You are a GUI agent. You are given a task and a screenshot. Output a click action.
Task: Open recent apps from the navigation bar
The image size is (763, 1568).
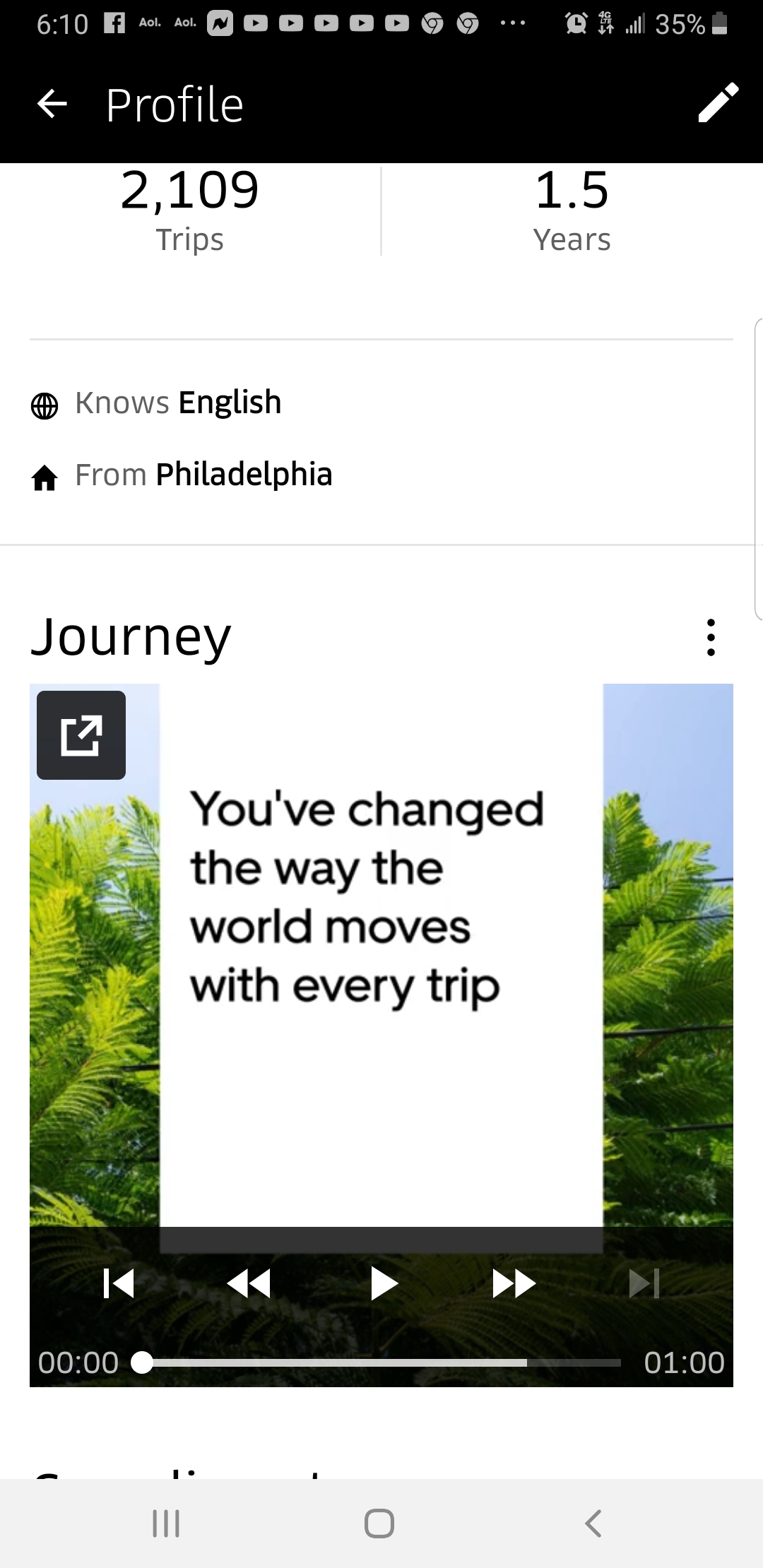(x=167, y=1524)
